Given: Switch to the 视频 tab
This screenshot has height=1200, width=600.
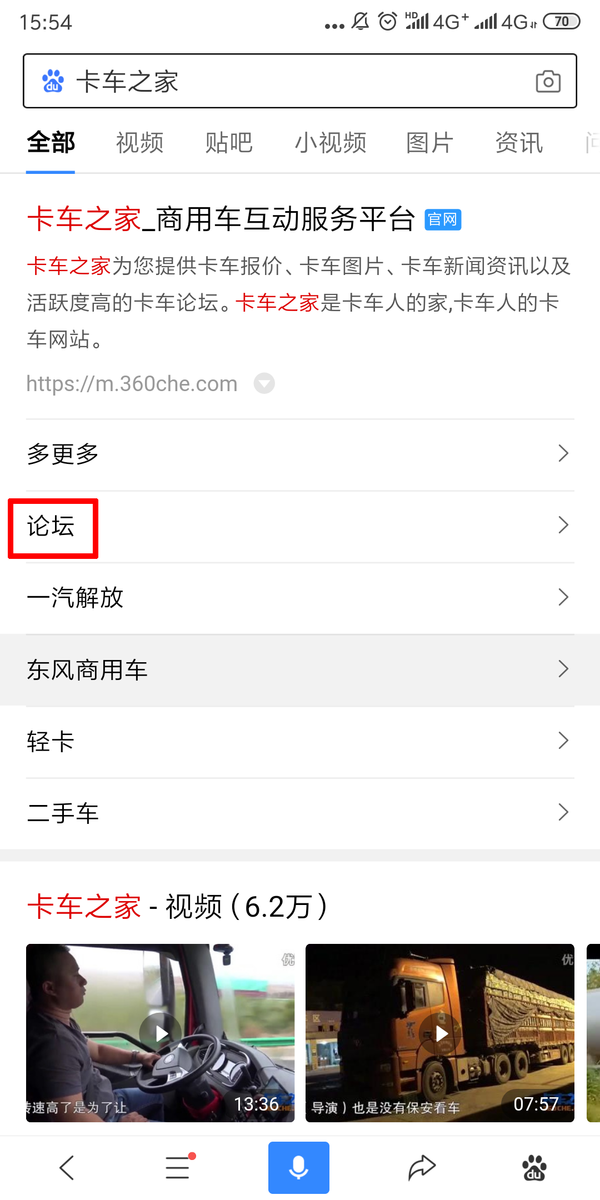Looking at the screenshot, I should point(139,143).
